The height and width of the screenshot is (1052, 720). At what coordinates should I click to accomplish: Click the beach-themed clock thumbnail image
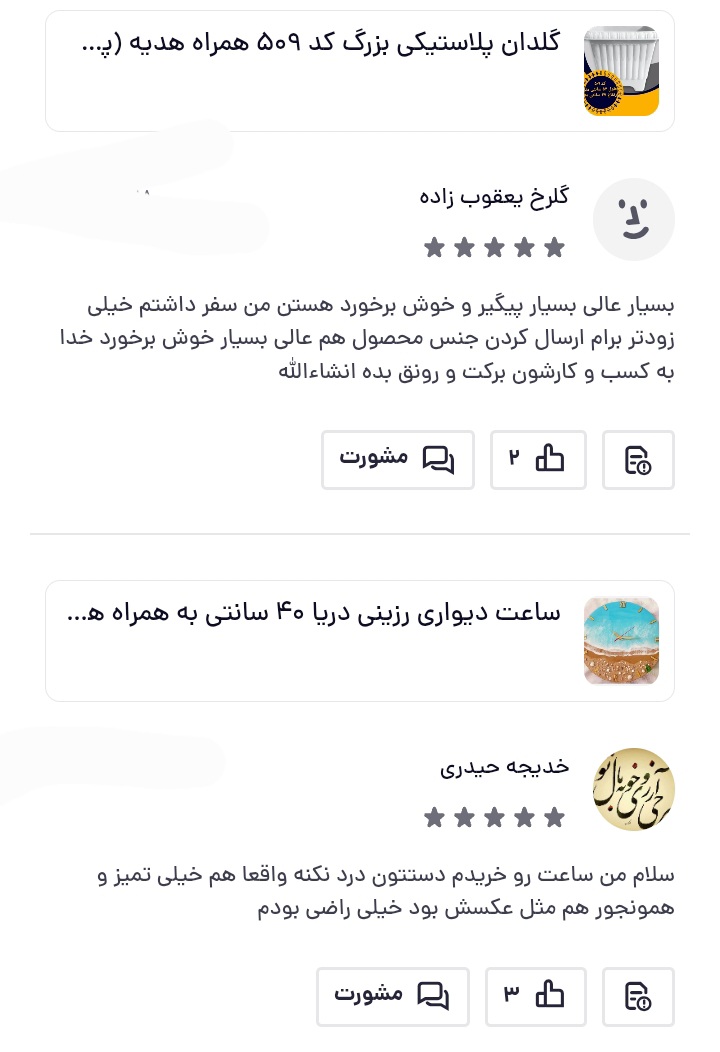621,640
